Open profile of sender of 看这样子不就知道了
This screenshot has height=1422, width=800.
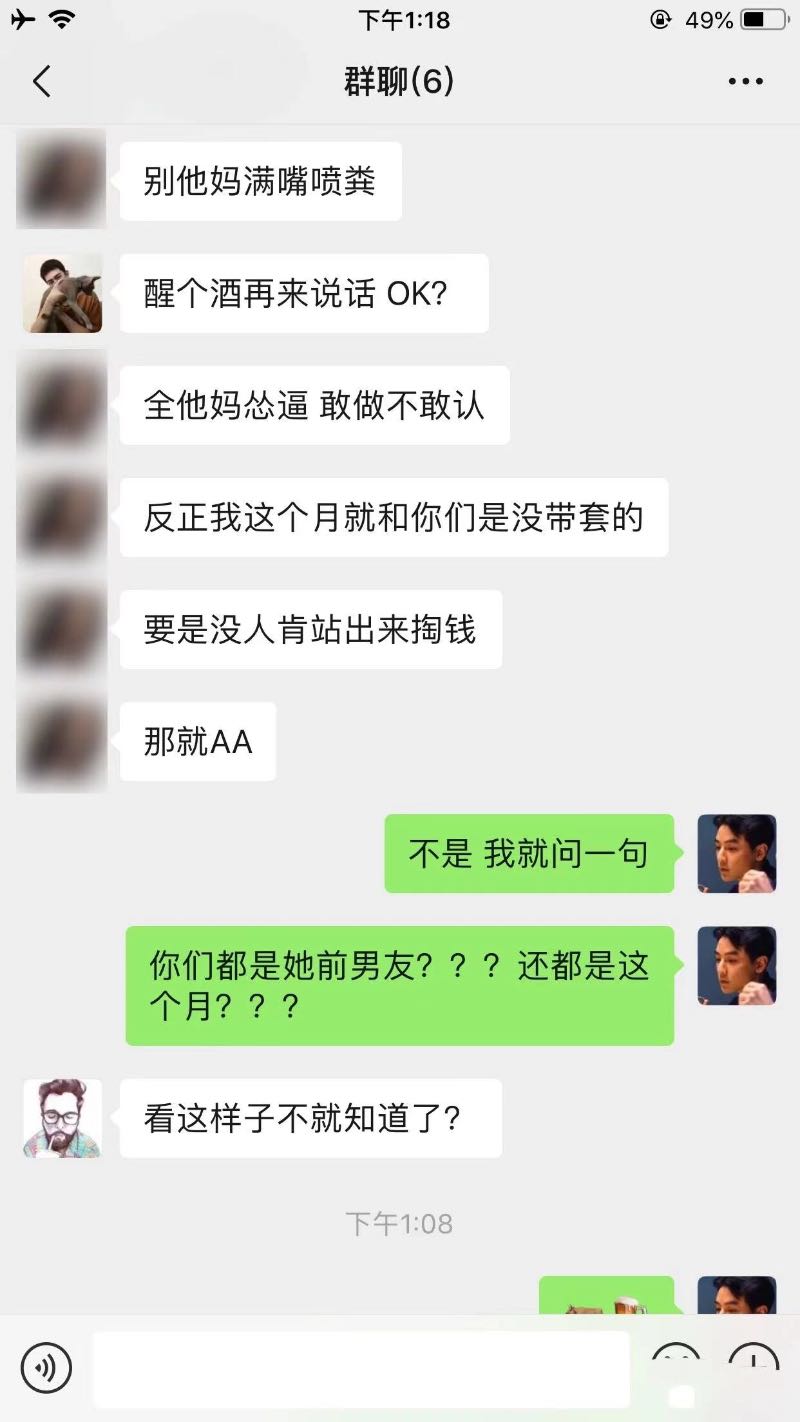coord(62,1118)
